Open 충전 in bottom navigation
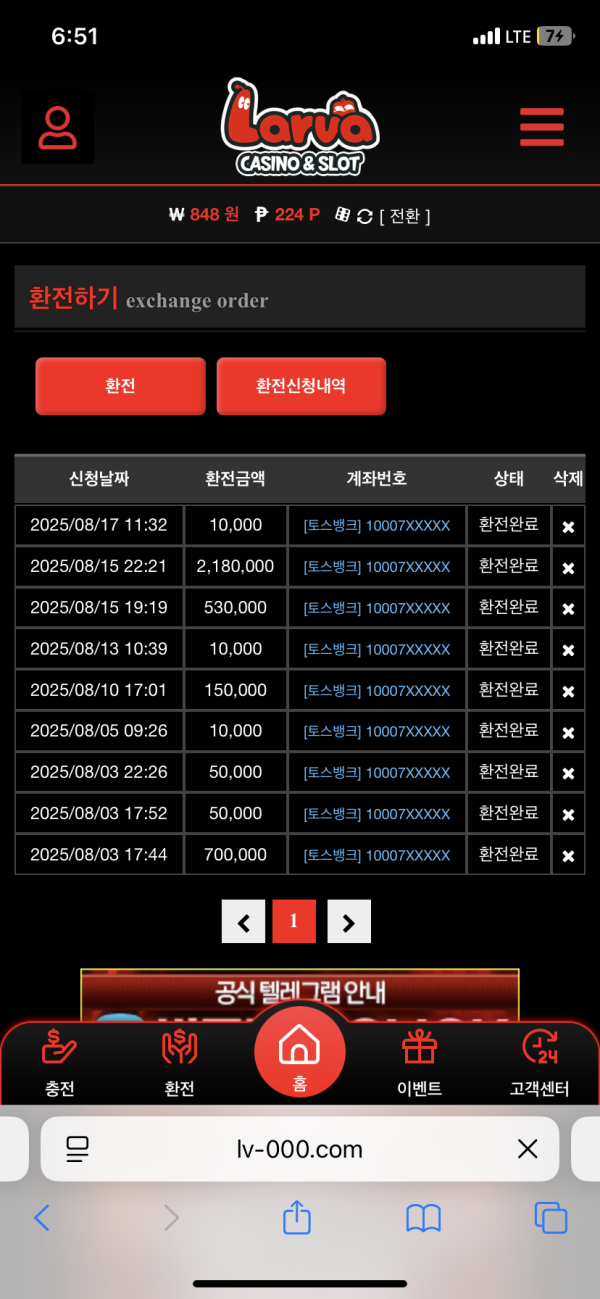 pyautogui.click(x=60, y=1063)
